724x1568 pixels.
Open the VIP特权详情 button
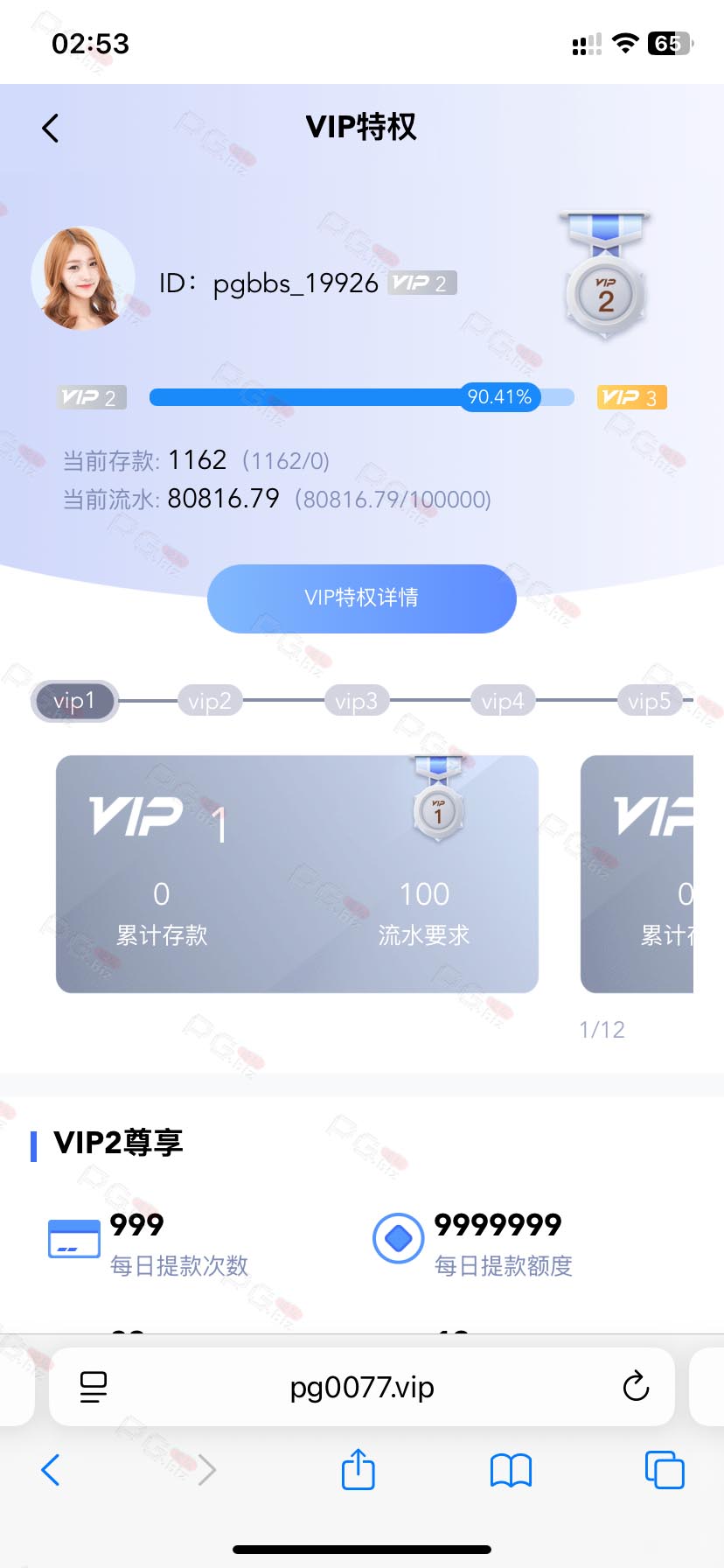(362, 598)
